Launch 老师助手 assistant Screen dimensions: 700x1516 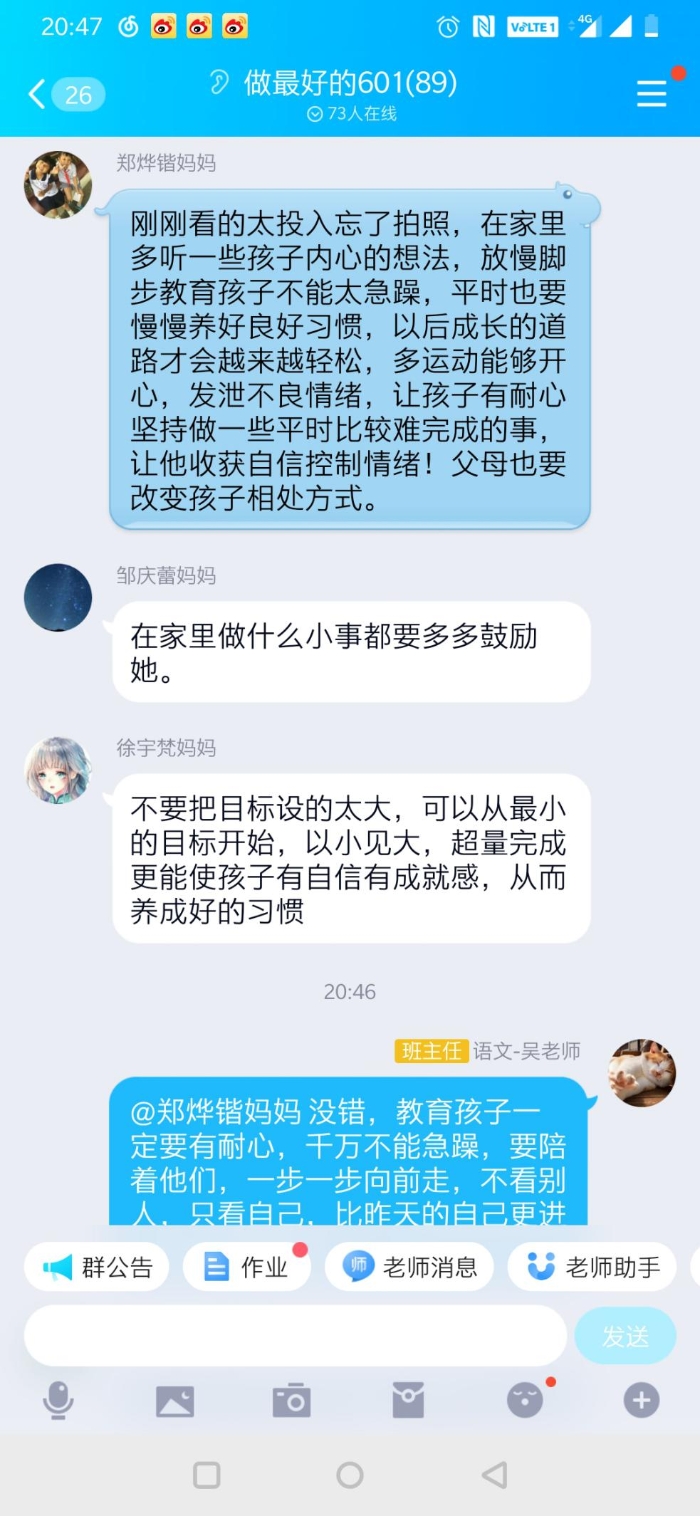pos(595,1268)
